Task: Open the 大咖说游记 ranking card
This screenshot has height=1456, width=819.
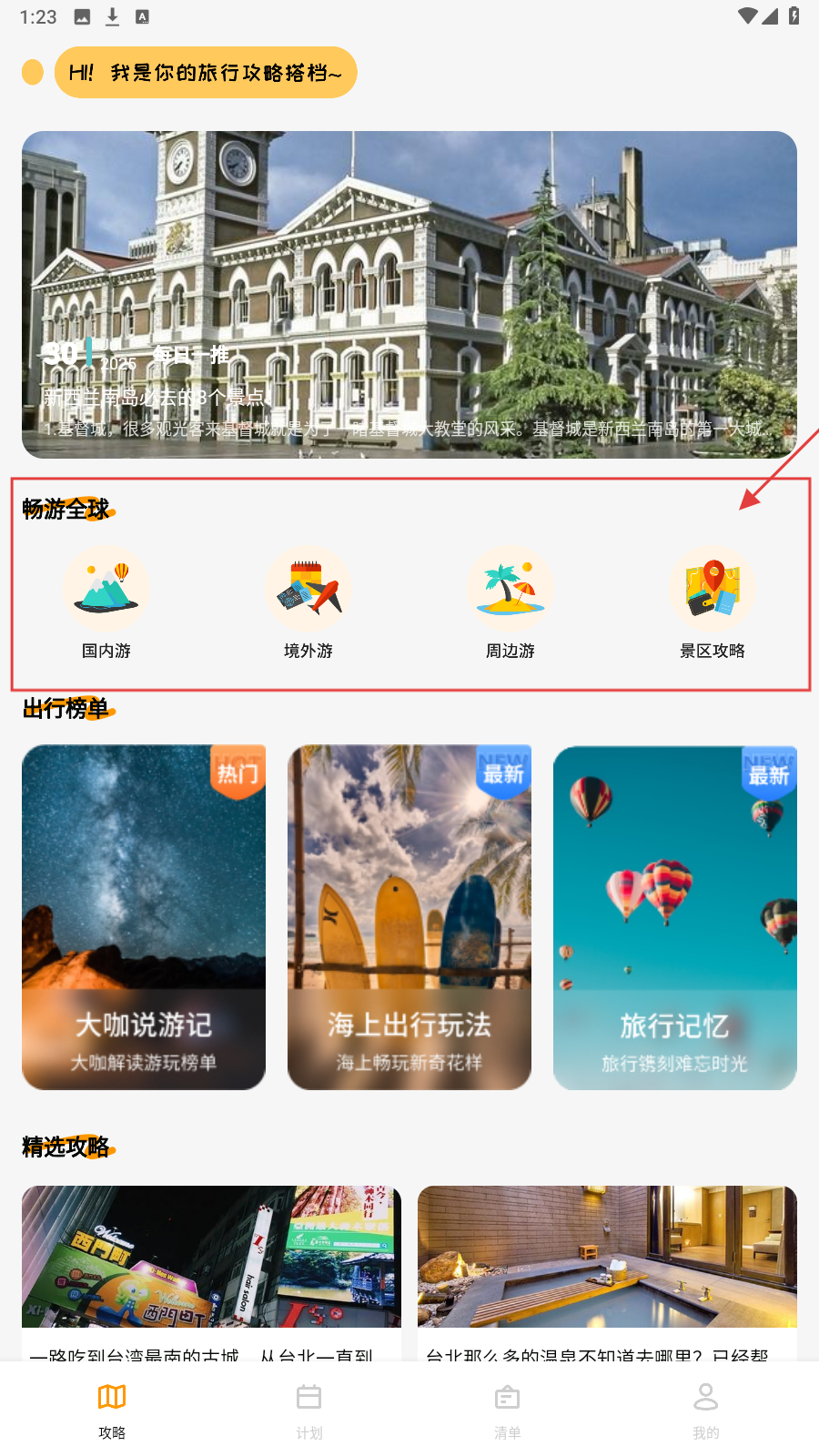Action: [x=144, y=916]
